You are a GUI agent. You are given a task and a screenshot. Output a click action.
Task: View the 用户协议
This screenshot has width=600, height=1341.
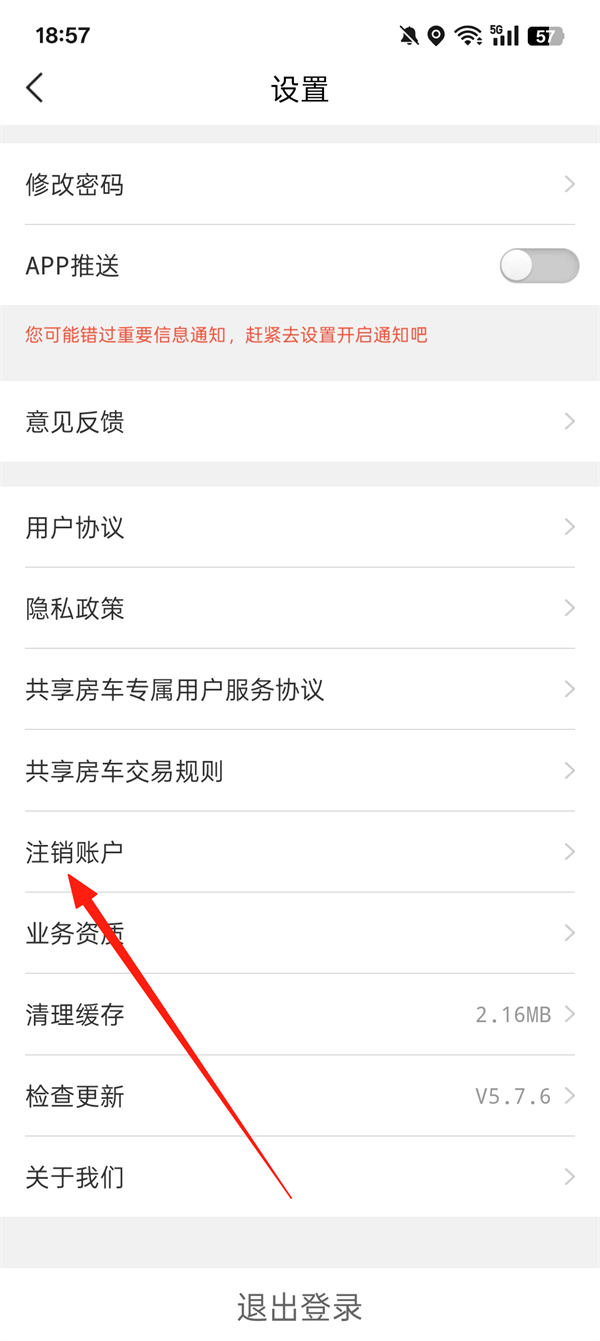pos(300,527)
